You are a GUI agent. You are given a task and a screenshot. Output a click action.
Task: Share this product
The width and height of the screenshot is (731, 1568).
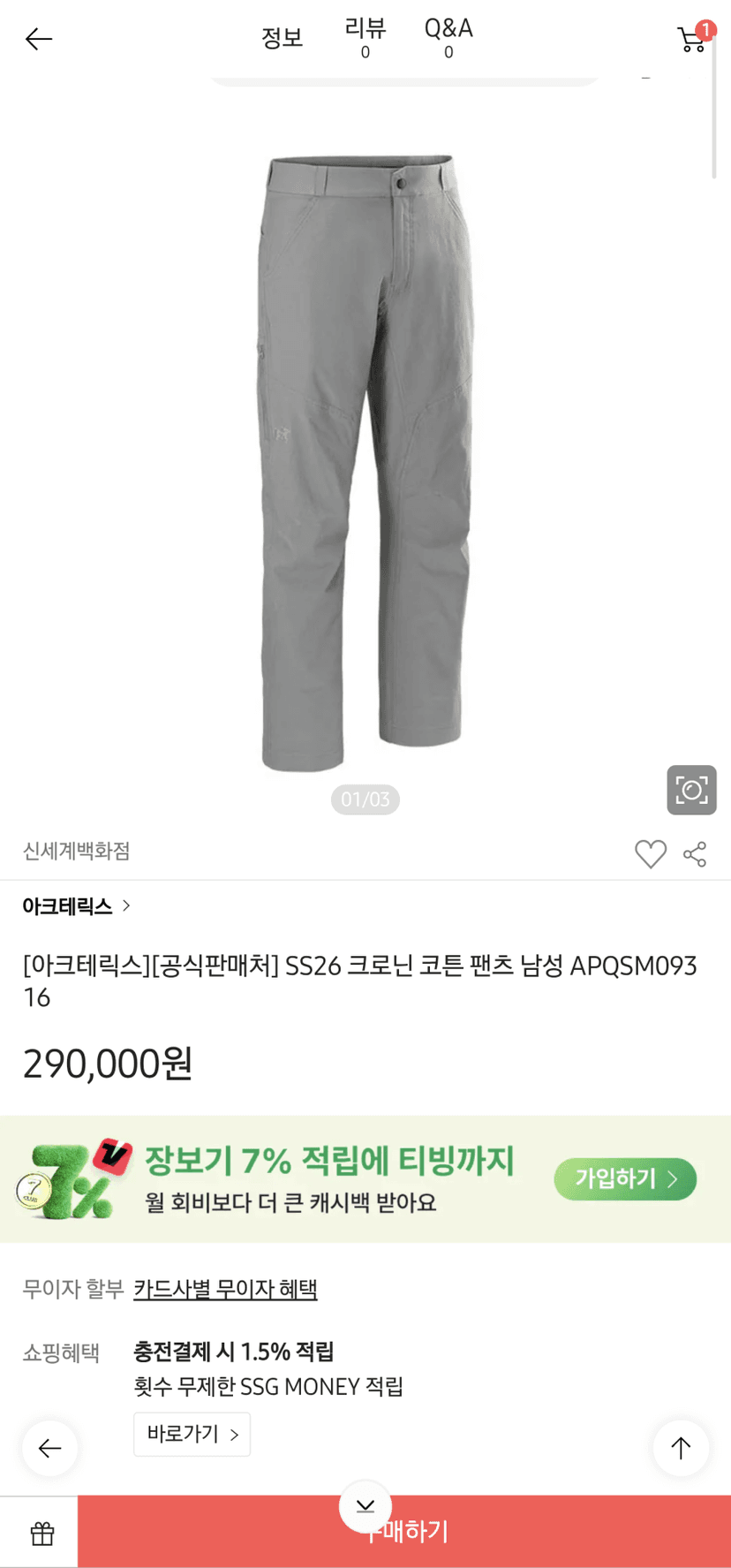tap(695, 854)
